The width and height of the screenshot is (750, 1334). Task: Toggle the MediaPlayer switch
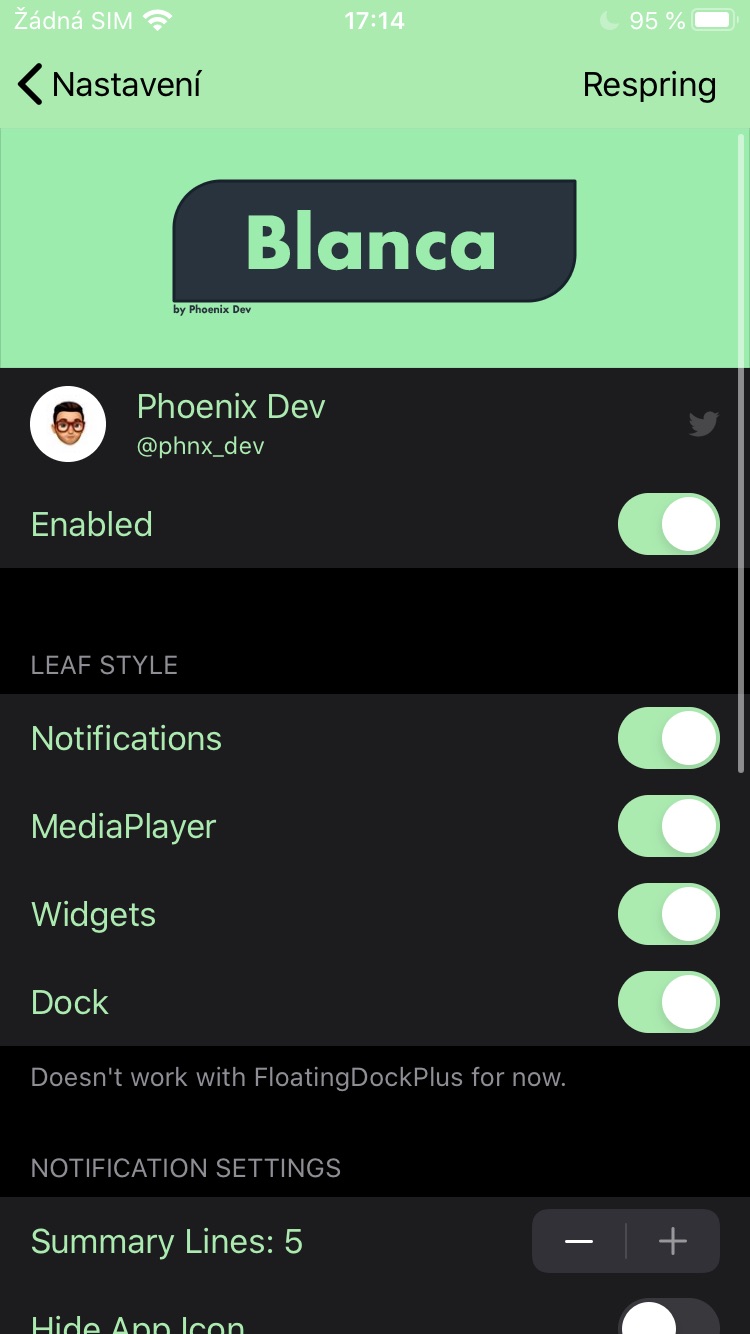[668, 826]
